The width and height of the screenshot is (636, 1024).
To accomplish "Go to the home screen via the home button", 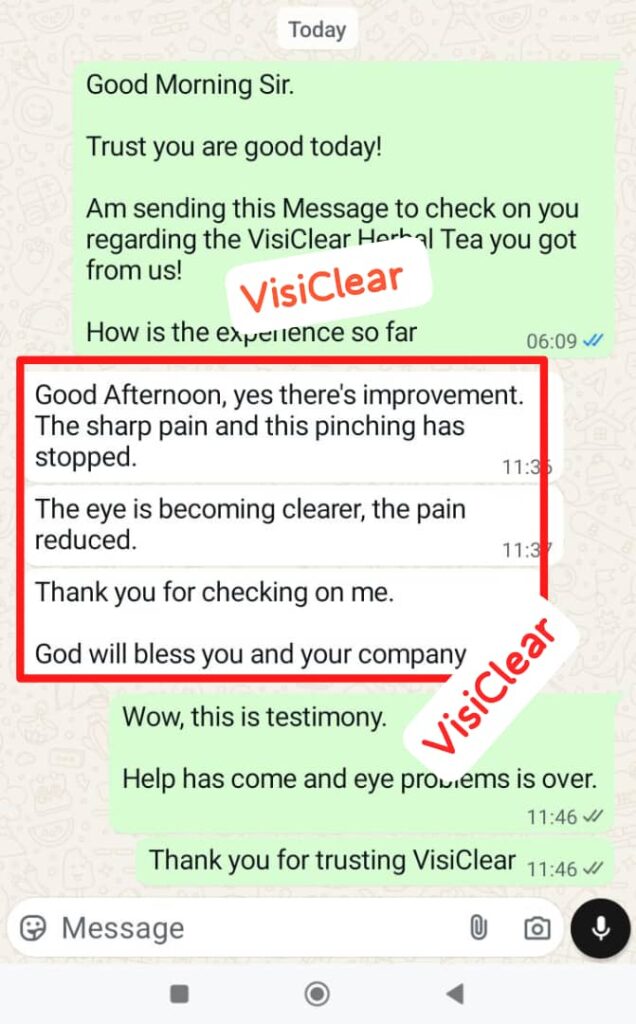I will tap(317, 993).
